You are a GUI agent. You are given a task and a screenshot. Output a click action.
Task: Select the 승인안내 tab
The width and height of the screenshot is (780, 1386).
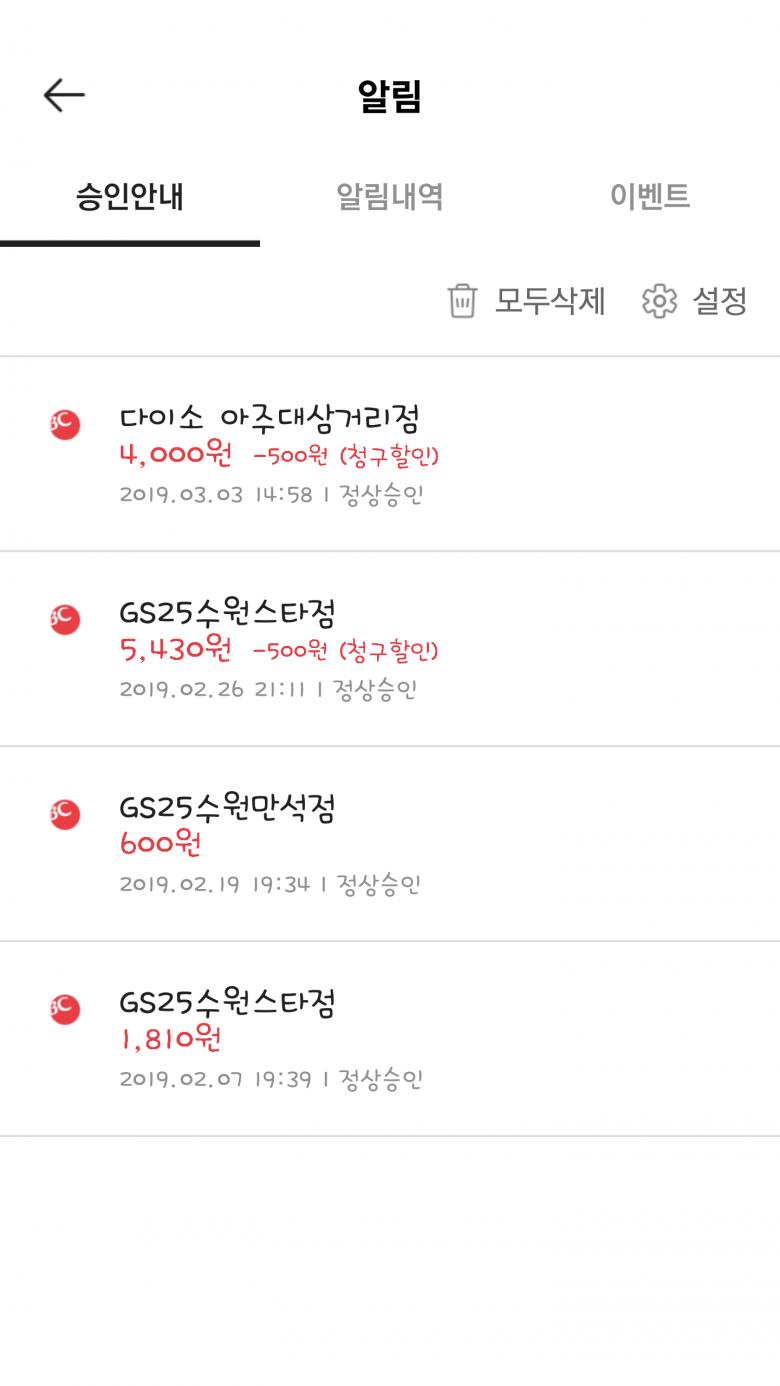(x=130, y=197)
